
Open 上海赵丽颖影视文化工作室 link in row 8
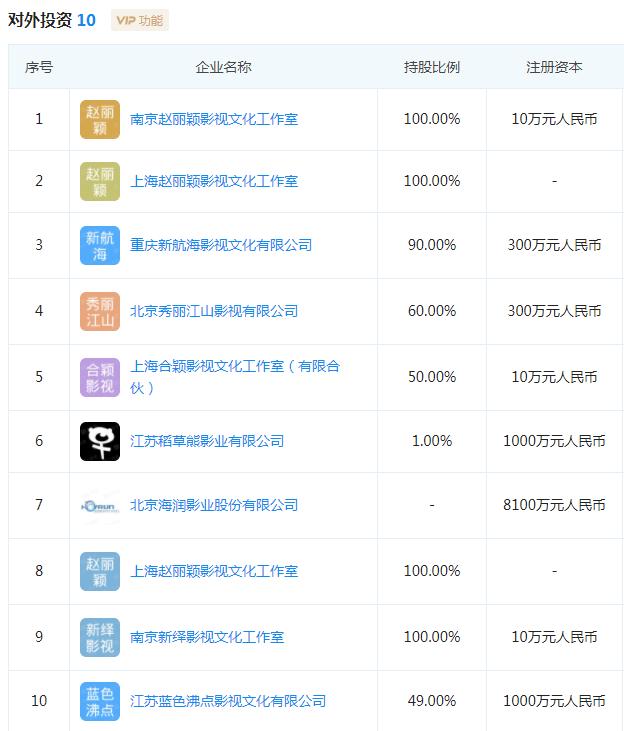pos(214,571)
